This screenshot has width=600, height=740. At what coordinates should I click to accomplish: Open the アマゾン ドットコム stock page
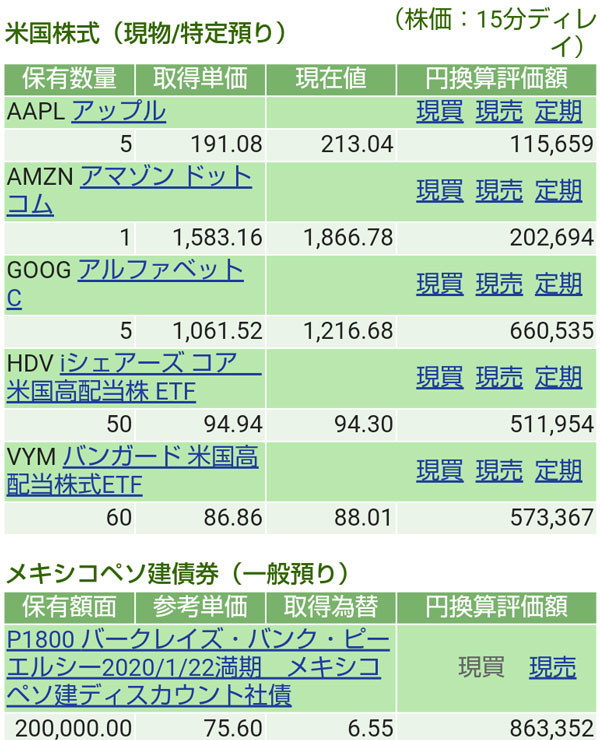click(x=165, y=179)
